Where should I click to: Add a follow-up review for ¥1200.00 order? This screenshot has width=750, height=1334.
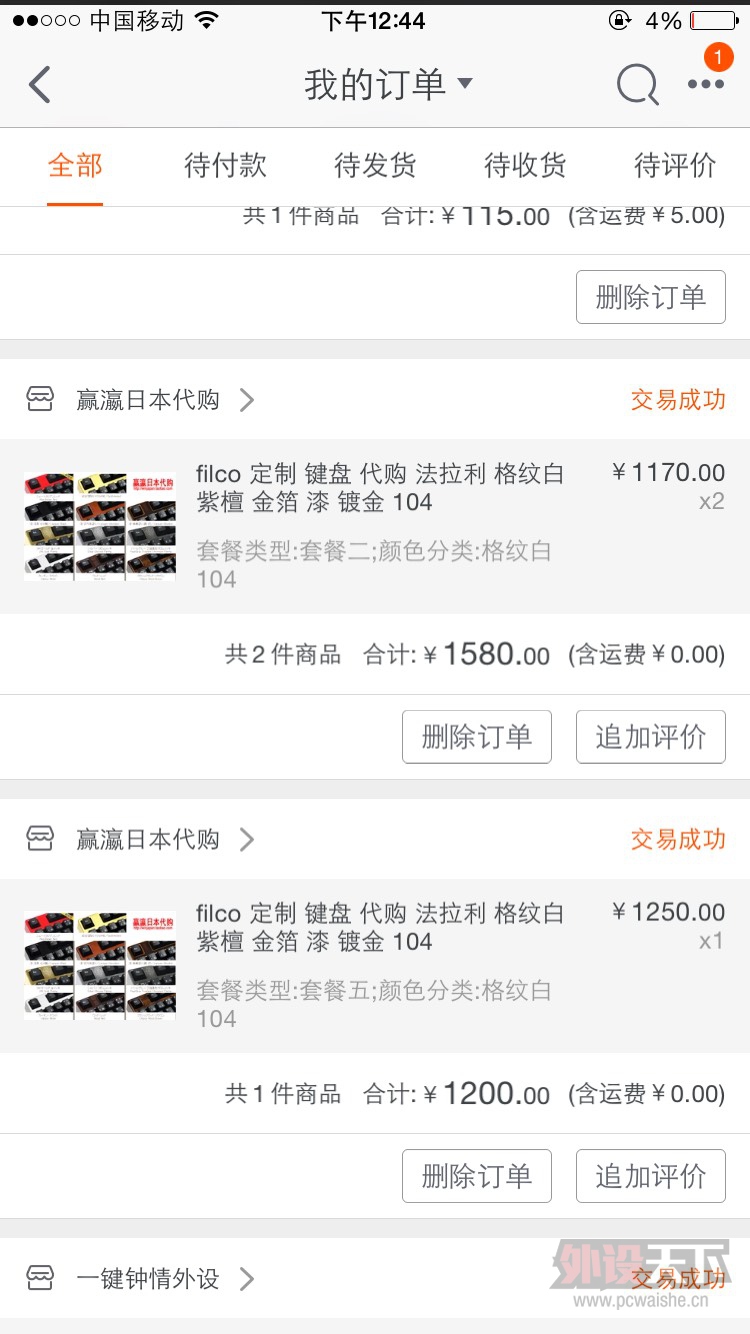click(x=650, y=1176)
